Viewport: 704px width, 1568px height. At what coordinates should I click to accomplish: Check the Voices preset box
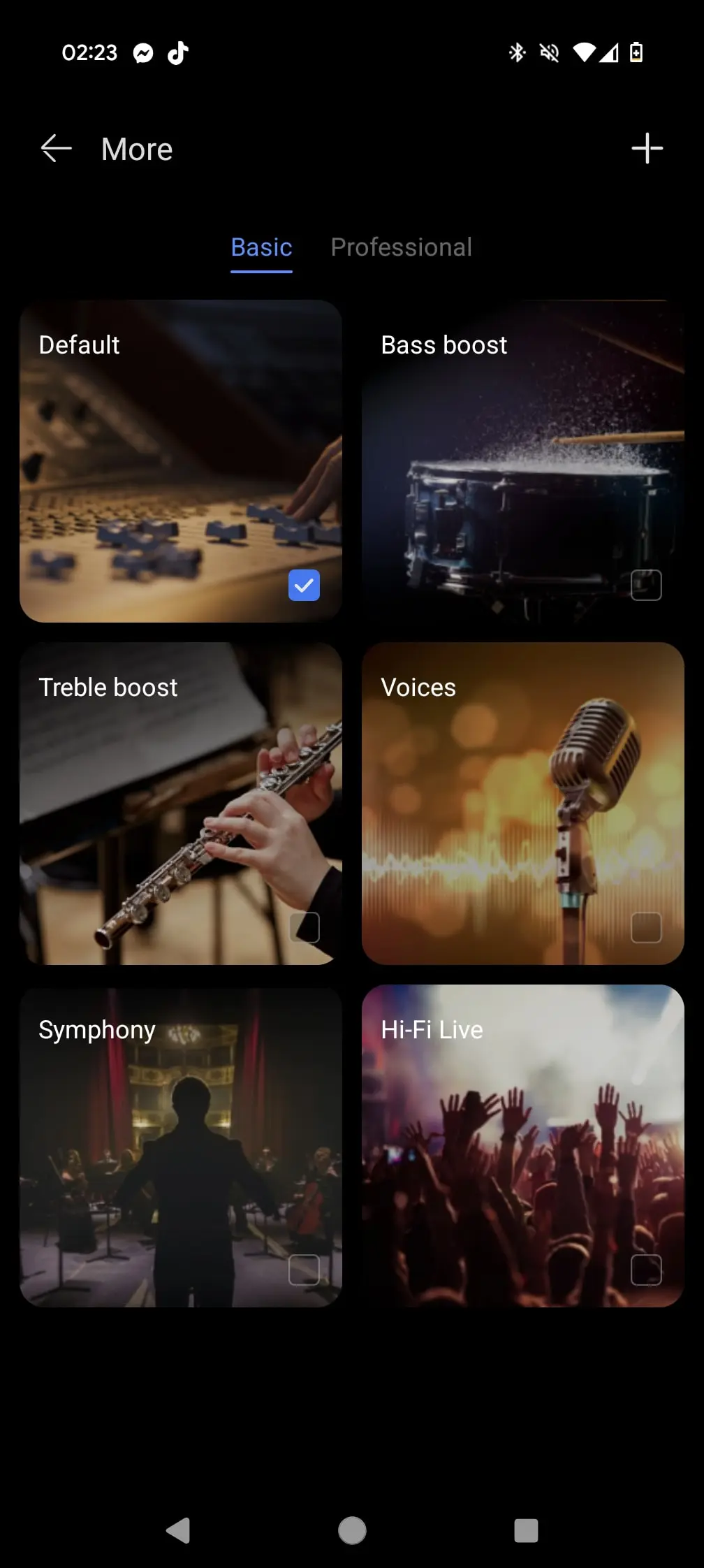coord(646,928)
